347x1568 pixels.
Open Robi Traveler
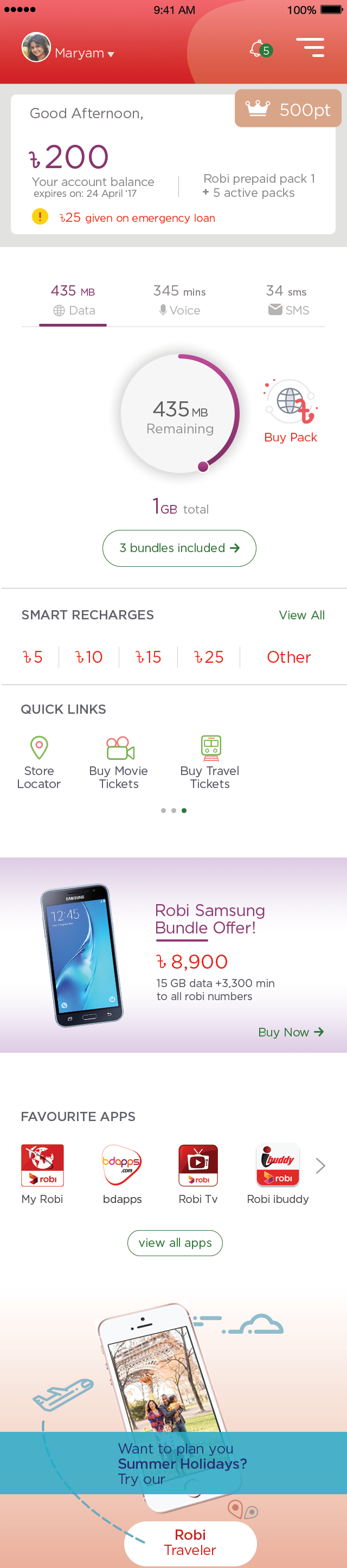tap(190, 1541)
